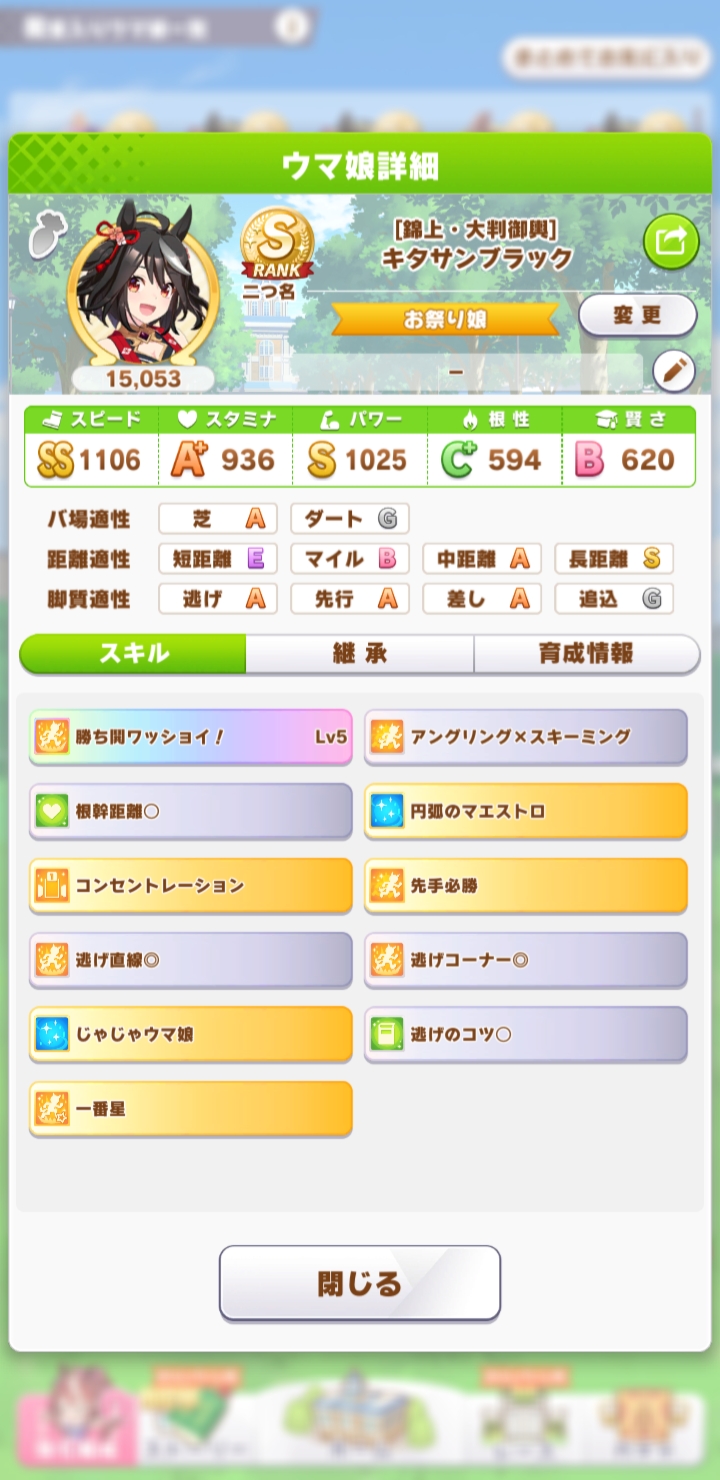Switch to the 継承 tab
720x1480 pixels.
pos(360,654)
